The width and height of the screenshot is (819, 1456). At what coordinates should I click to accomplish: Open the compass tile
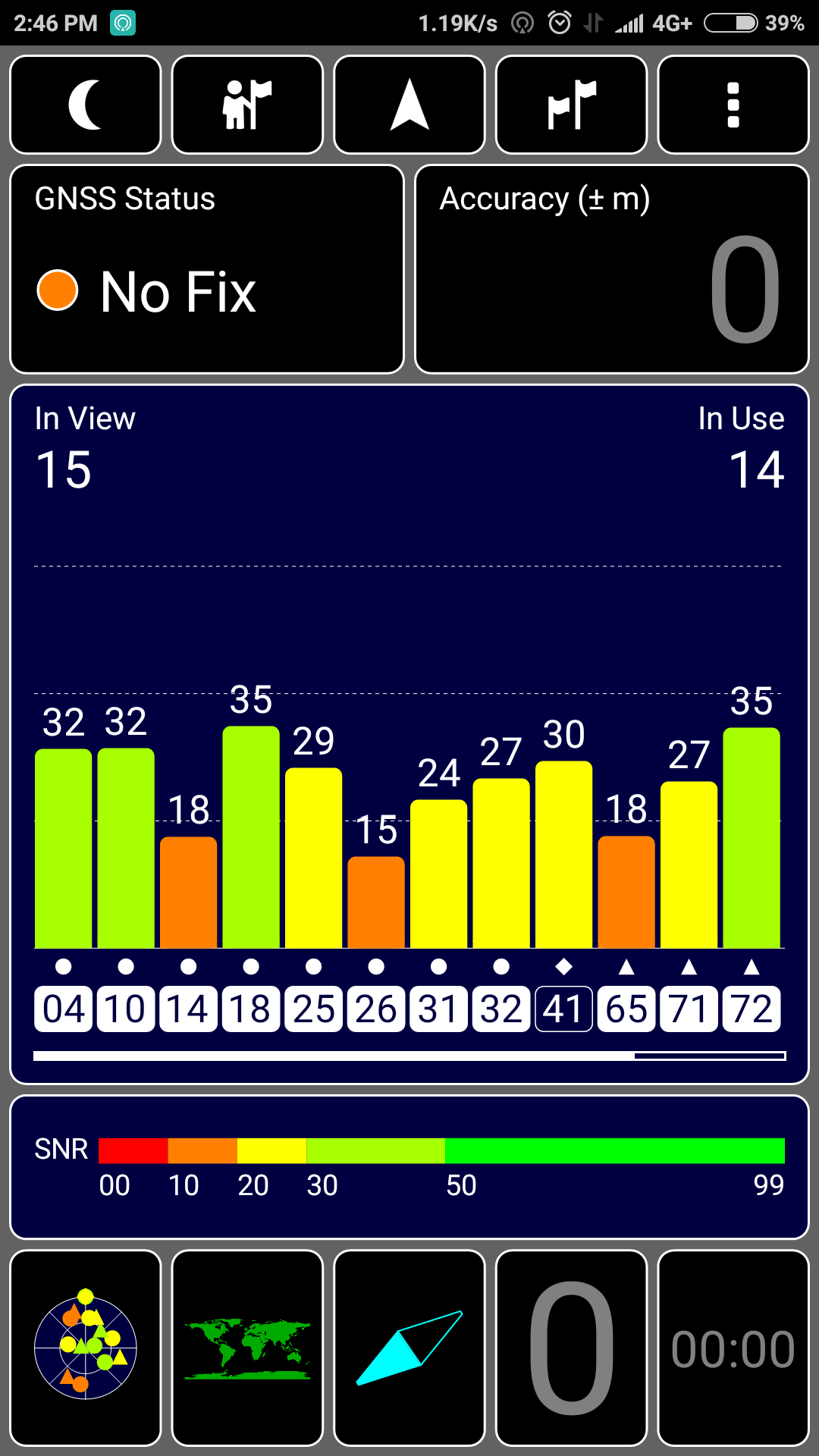(409, 1348)
